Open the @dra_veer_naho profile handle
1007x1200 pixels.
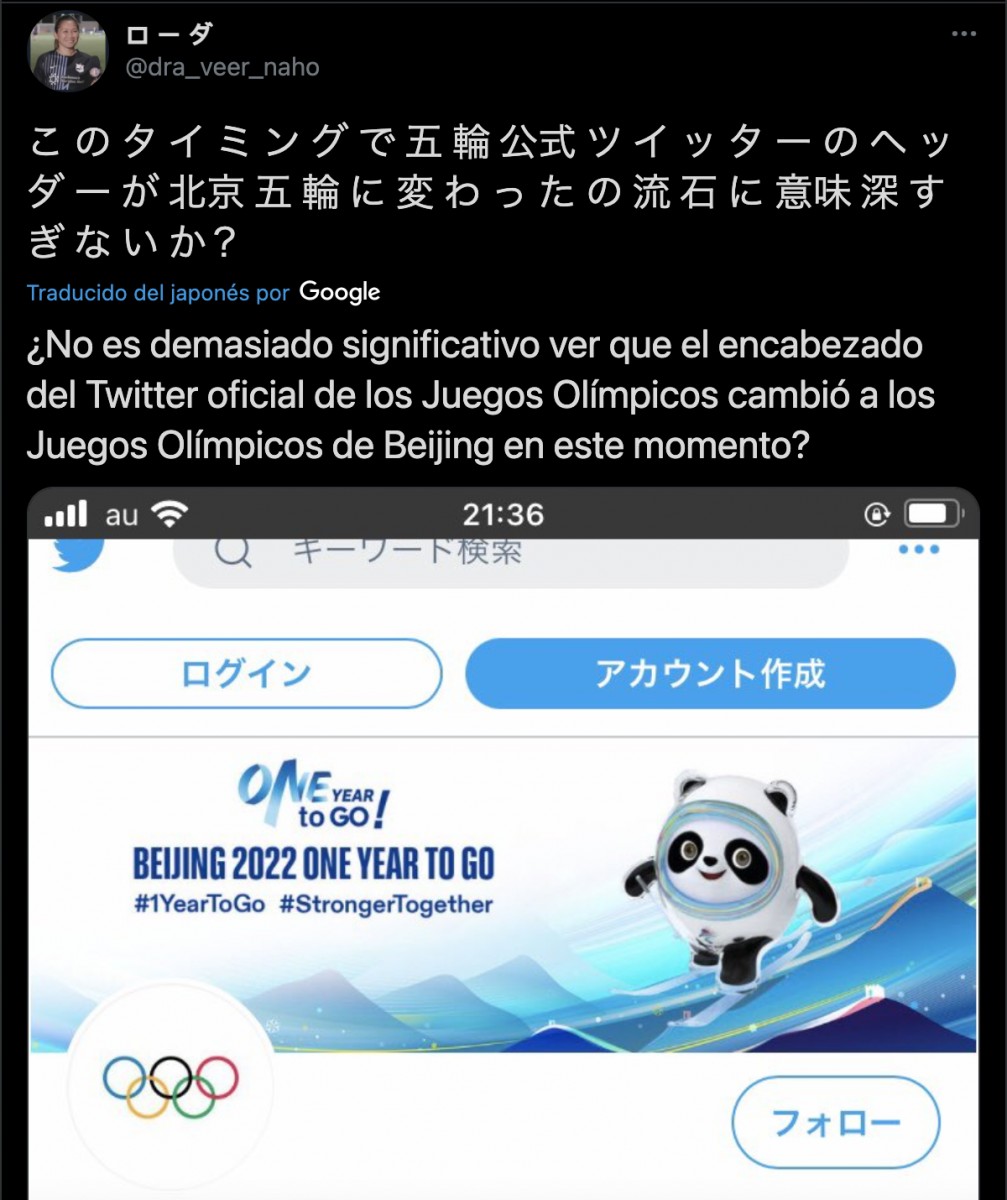click(221, 67)
